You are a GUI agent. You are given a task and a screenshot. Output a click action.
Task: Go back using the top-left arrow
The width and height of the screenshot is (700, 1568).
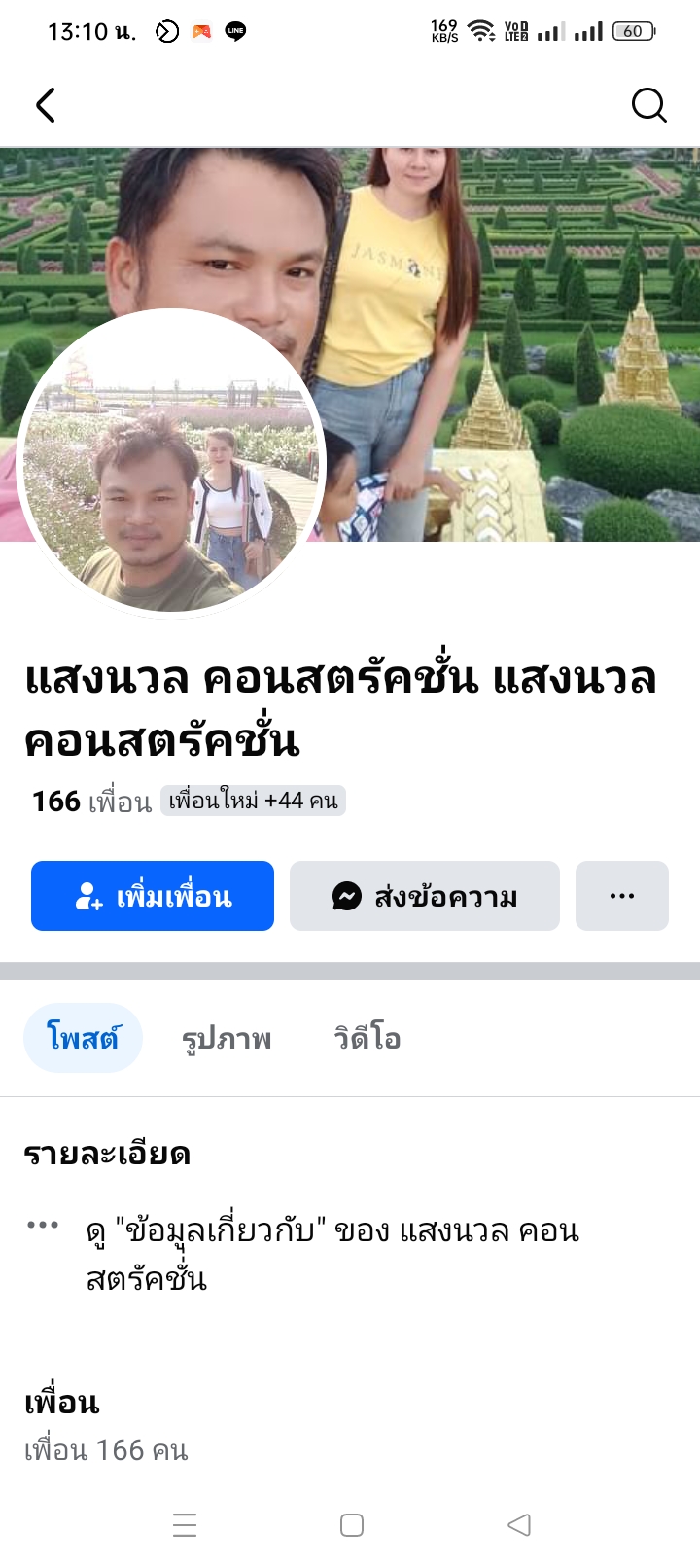(46, 105)
